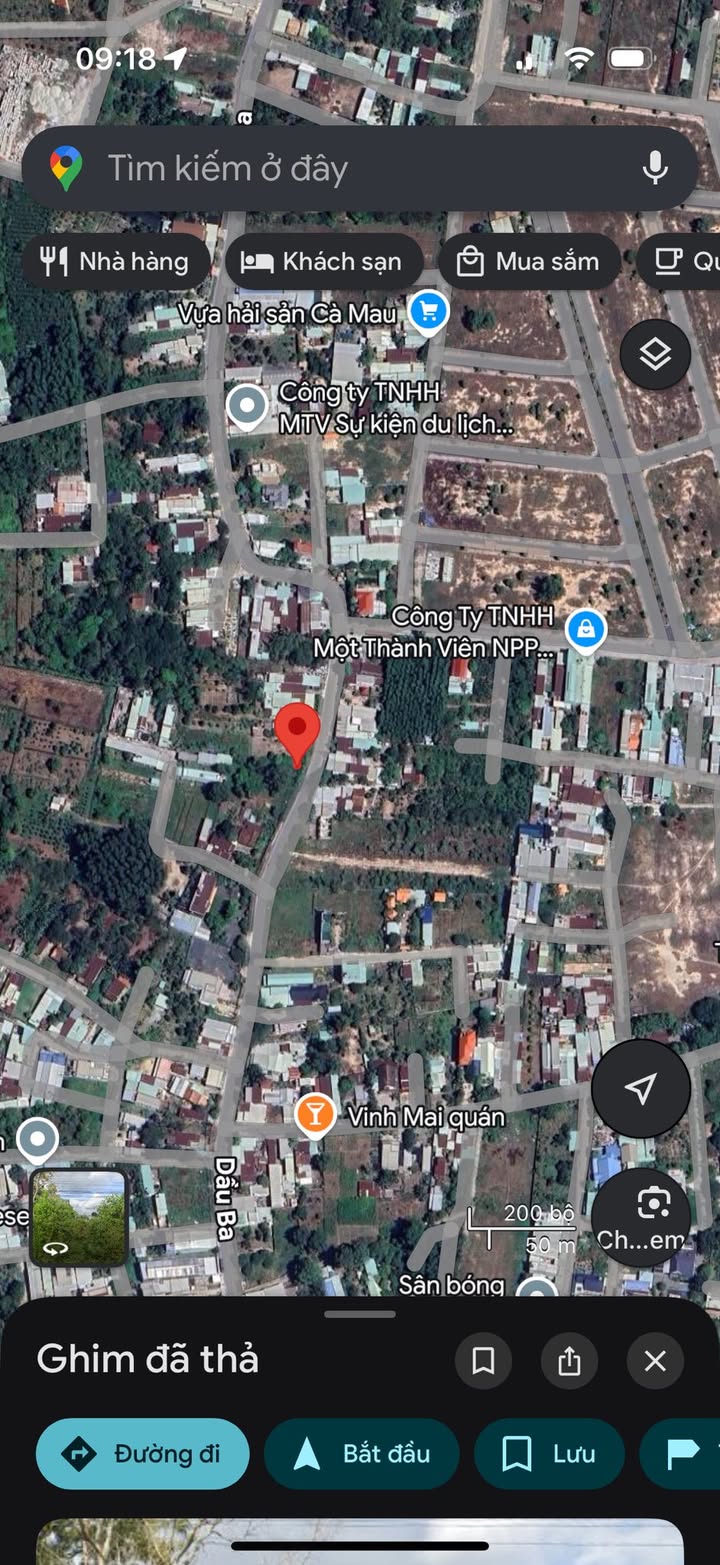Start navigation with "Bắt đầu"
Viewport: 720px width, 1565px height.
pos(361,1453)
